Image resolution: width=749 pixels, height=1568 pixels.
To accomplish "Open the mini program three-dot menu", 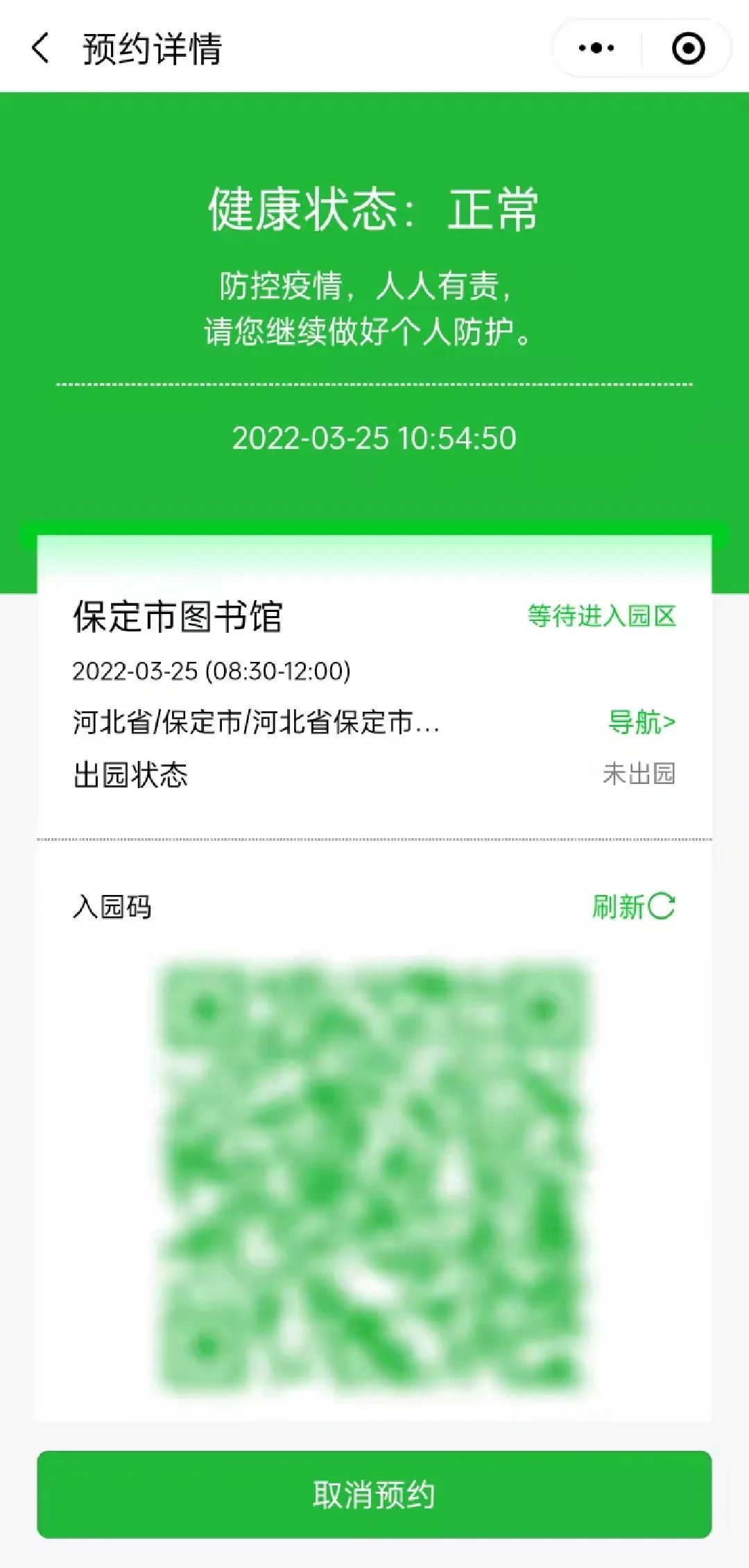I will pos(596,48).
